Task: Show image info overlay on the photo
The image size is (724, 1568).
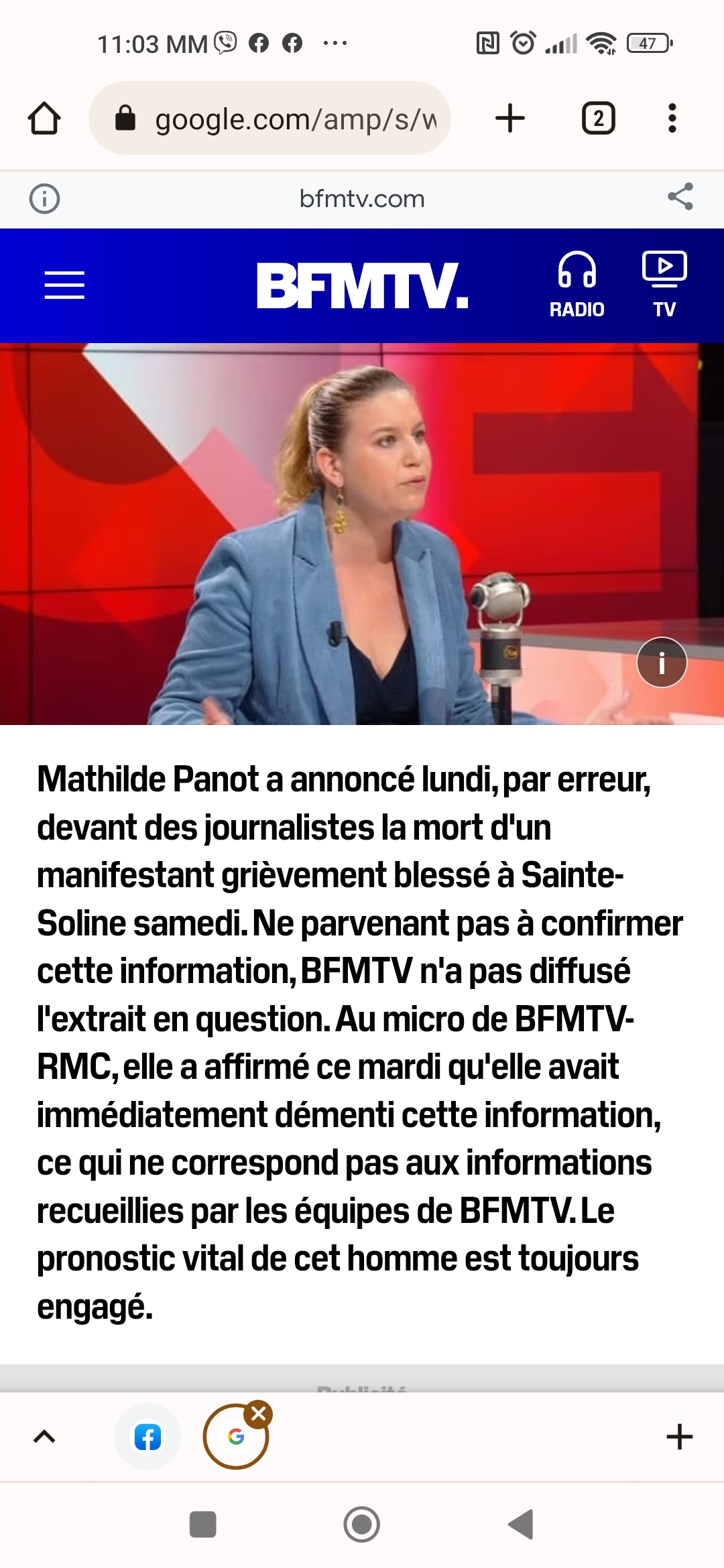Action: coord(662,662)
